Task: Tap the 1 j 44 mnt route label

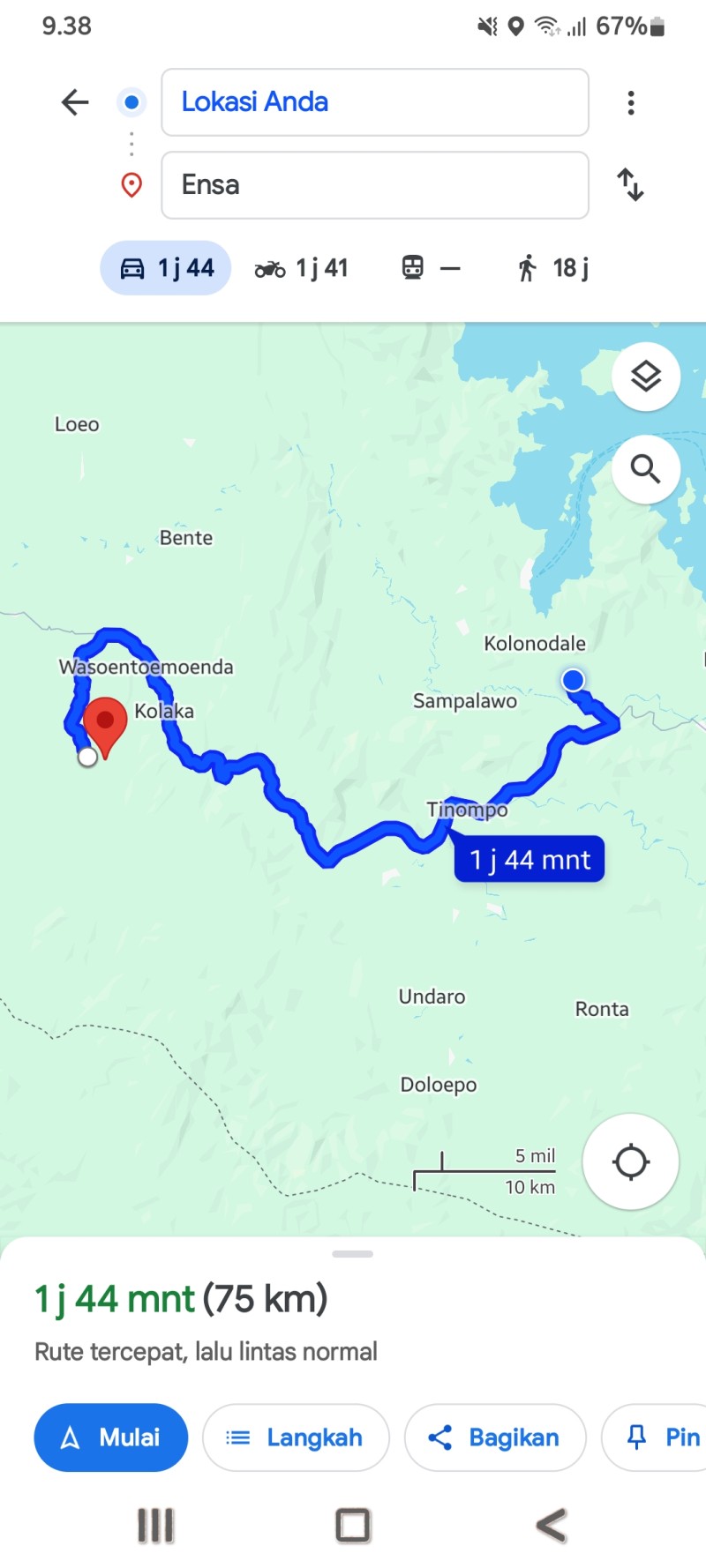Action: [x=529, y=859]
